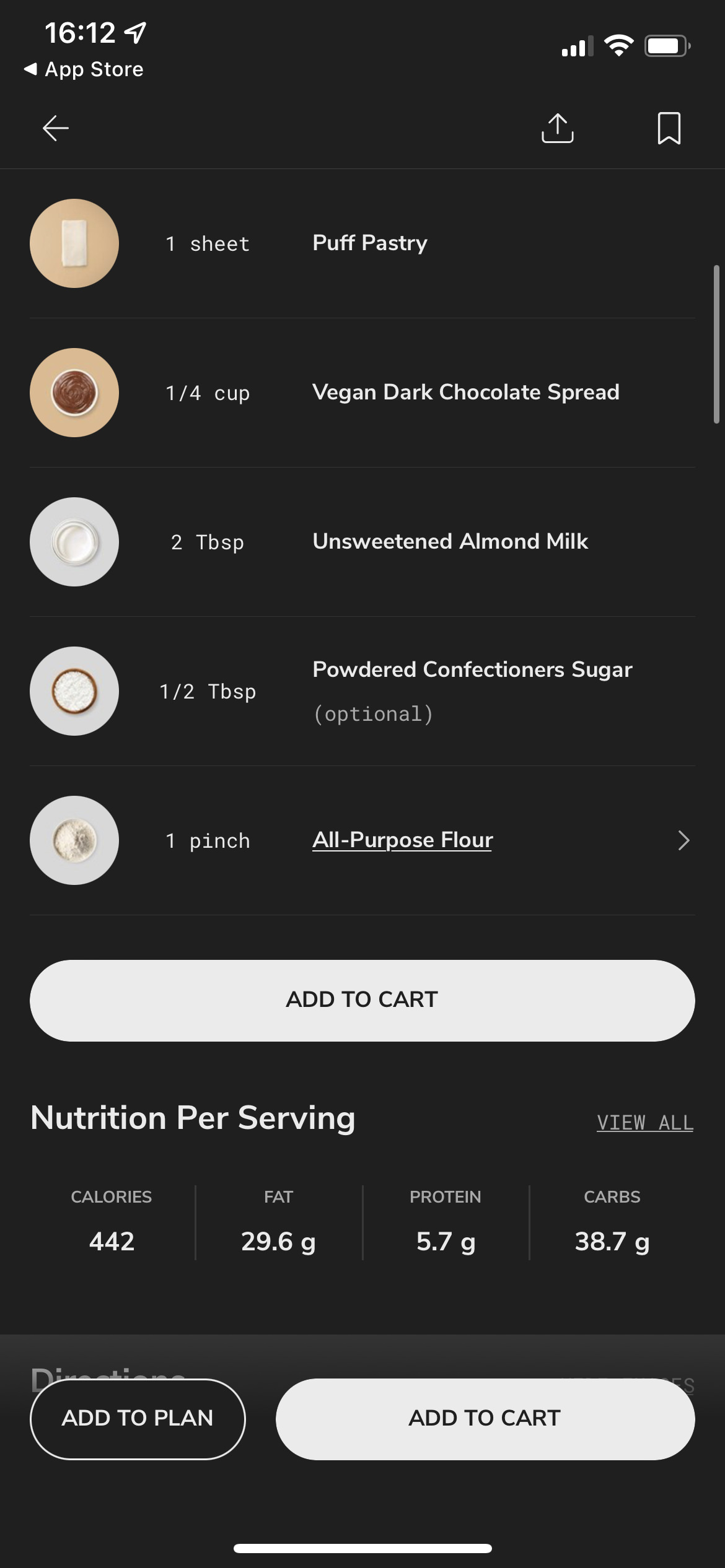
Task: Share this recipe
Action: click(557, 128)
